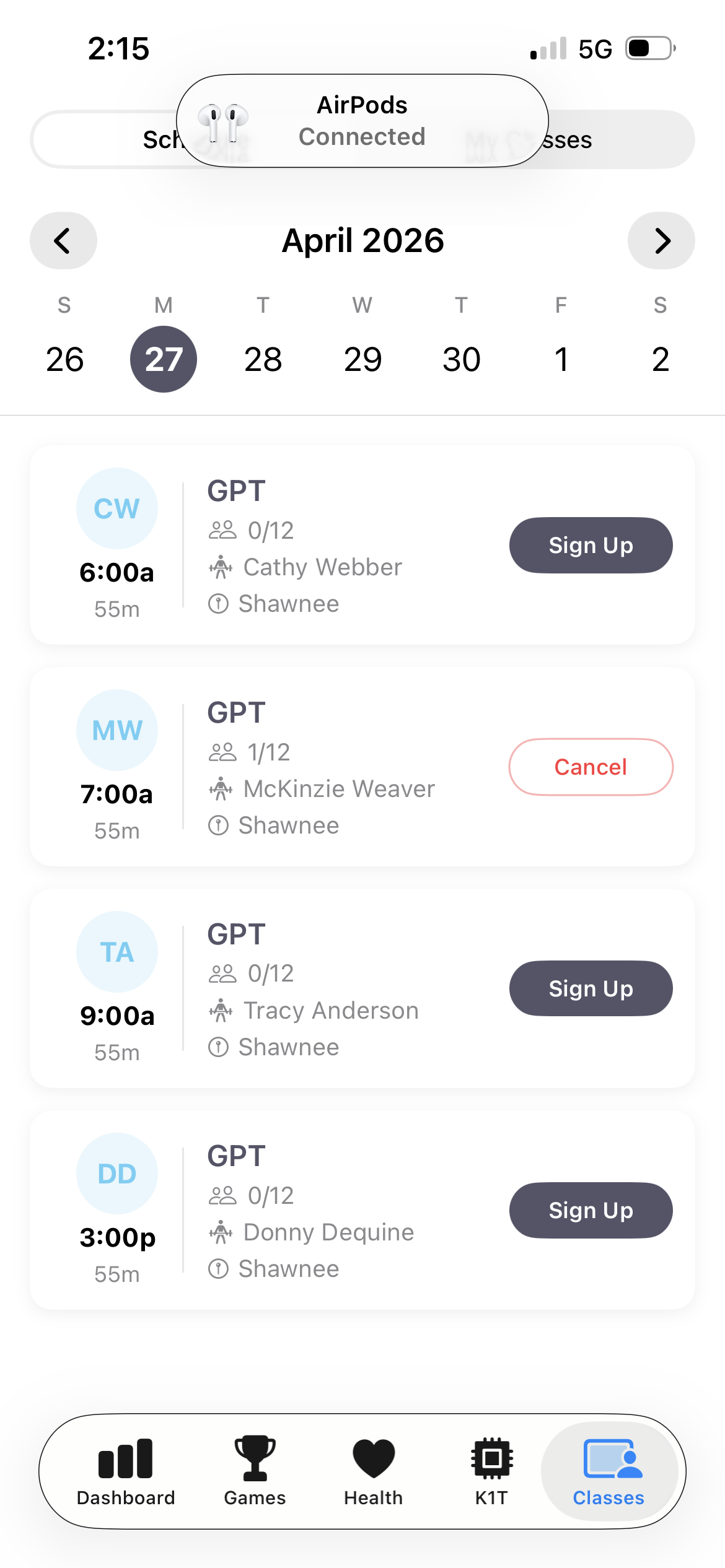The image size is (725, 1568).
Task: Go to the previous month with the left chevron
Action: coord(63,240)
